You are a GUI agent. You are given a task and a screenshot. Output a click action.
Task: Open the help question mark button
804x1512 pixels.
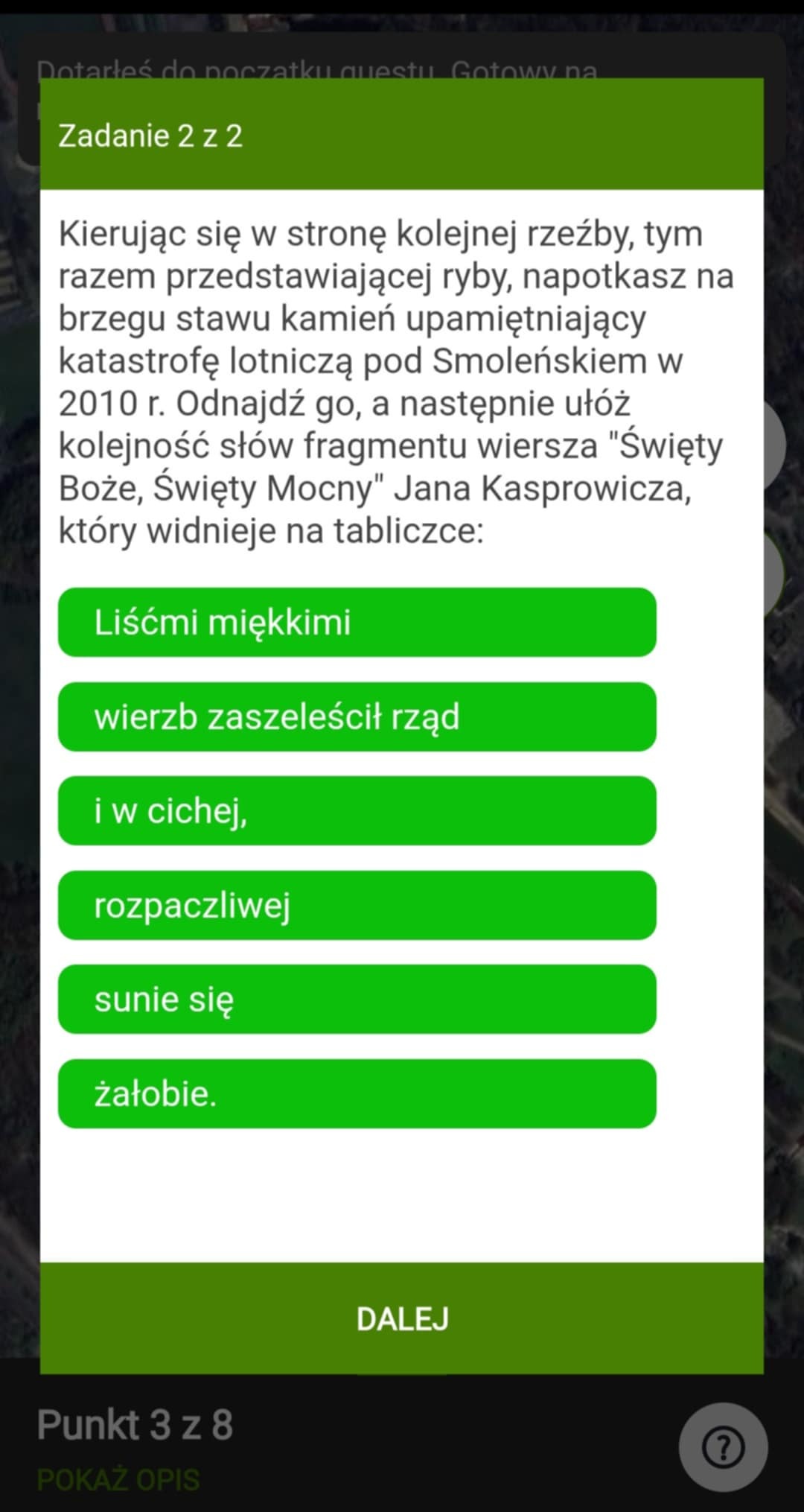(x=723, y=1448)
